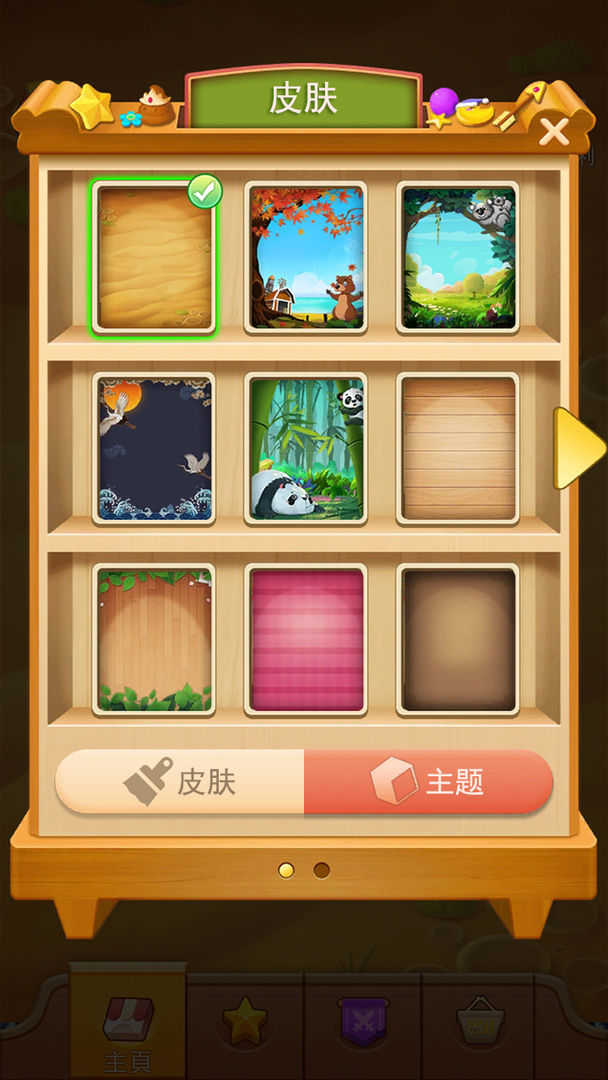The height and width of the screenshot is (1080, 608).
Task: Select the night cranes and waves skin
Action: pos(154,448)
